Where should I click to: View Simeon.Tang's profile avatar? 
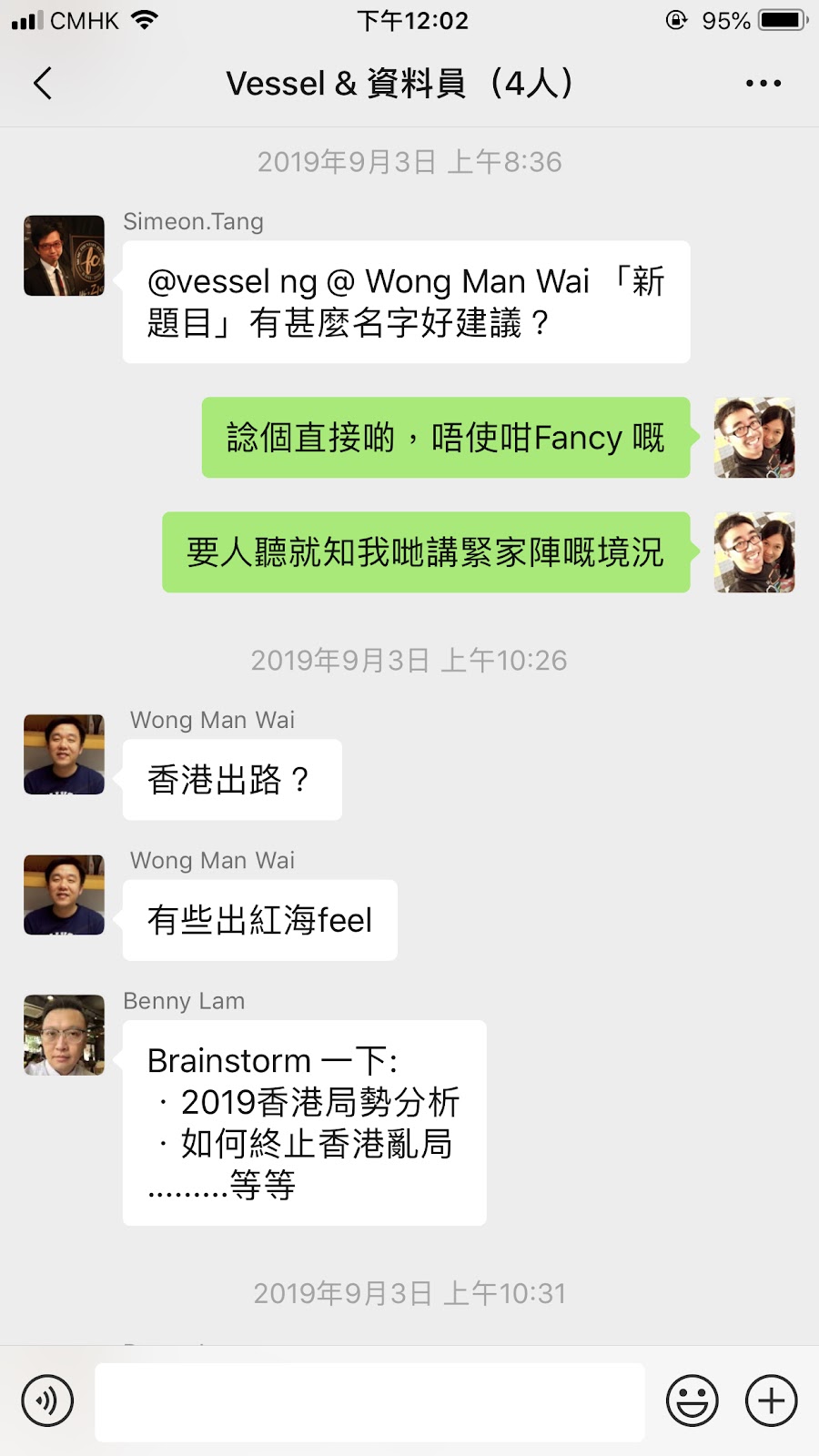click(x=64, y=256)
